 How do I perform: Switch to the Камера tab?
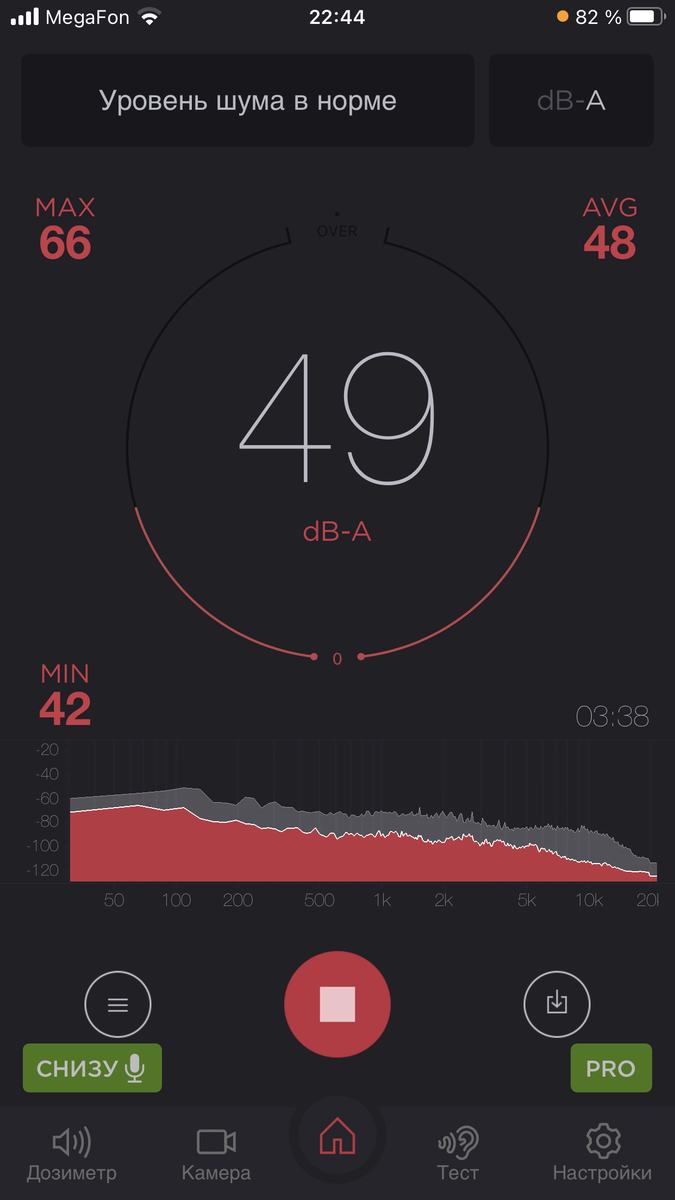(216, 1154)
